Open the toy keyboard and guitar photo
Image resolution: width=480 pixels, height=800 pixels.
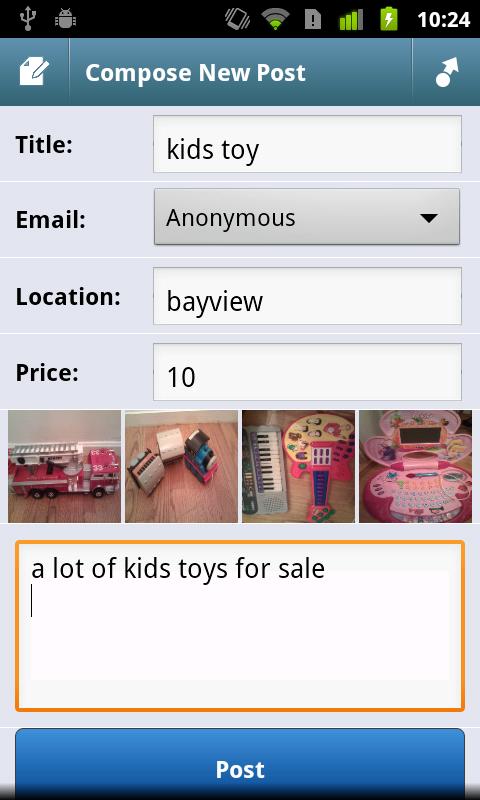pos(298,466)
